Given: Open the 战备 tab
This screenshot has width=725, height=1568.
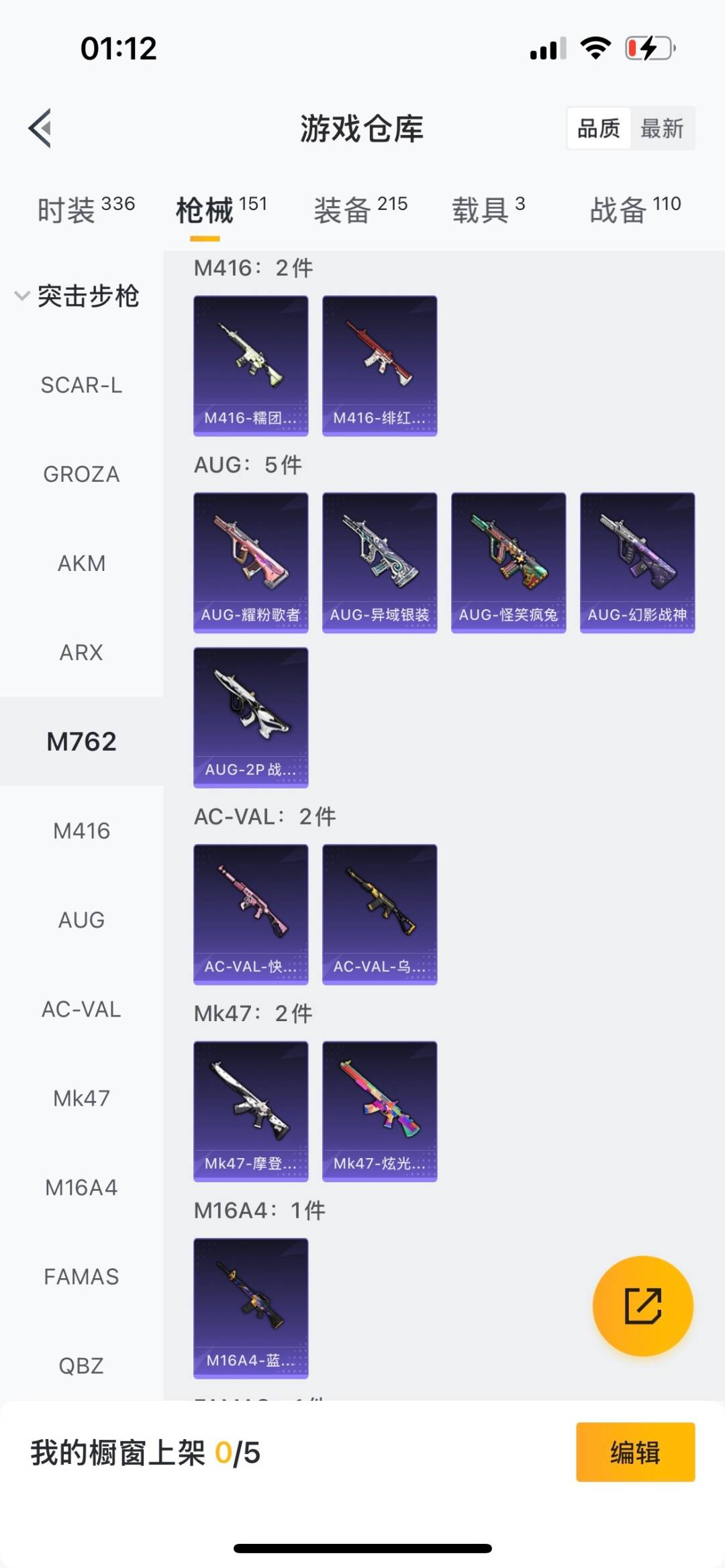Looking at the screenshot, I should click(636, 210).
